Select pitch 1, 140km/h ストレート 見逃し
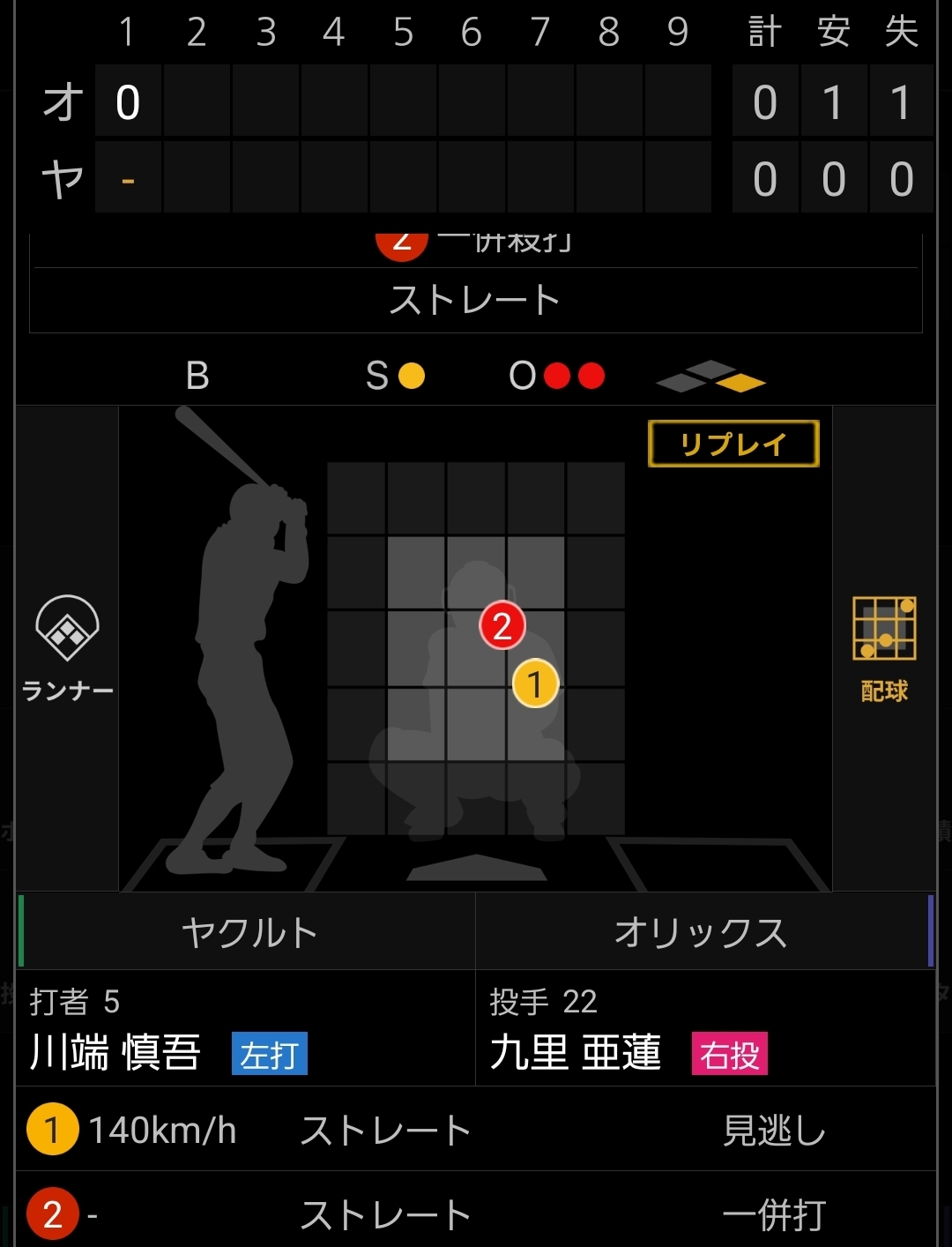952x1247 pixels. point(476,1131)
